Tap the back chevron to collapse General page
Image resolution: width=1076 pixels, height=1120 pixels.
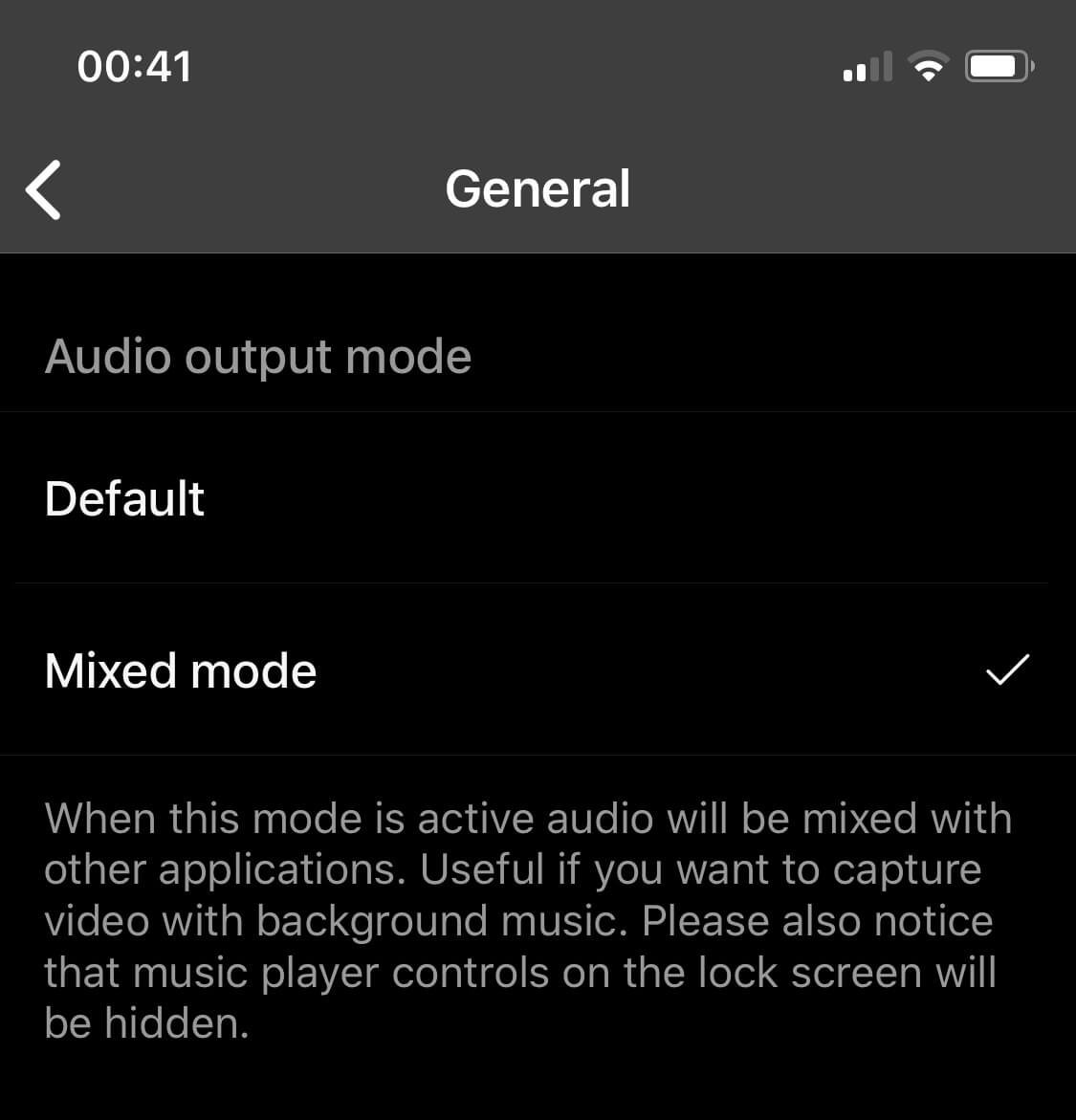coord(43,188)
